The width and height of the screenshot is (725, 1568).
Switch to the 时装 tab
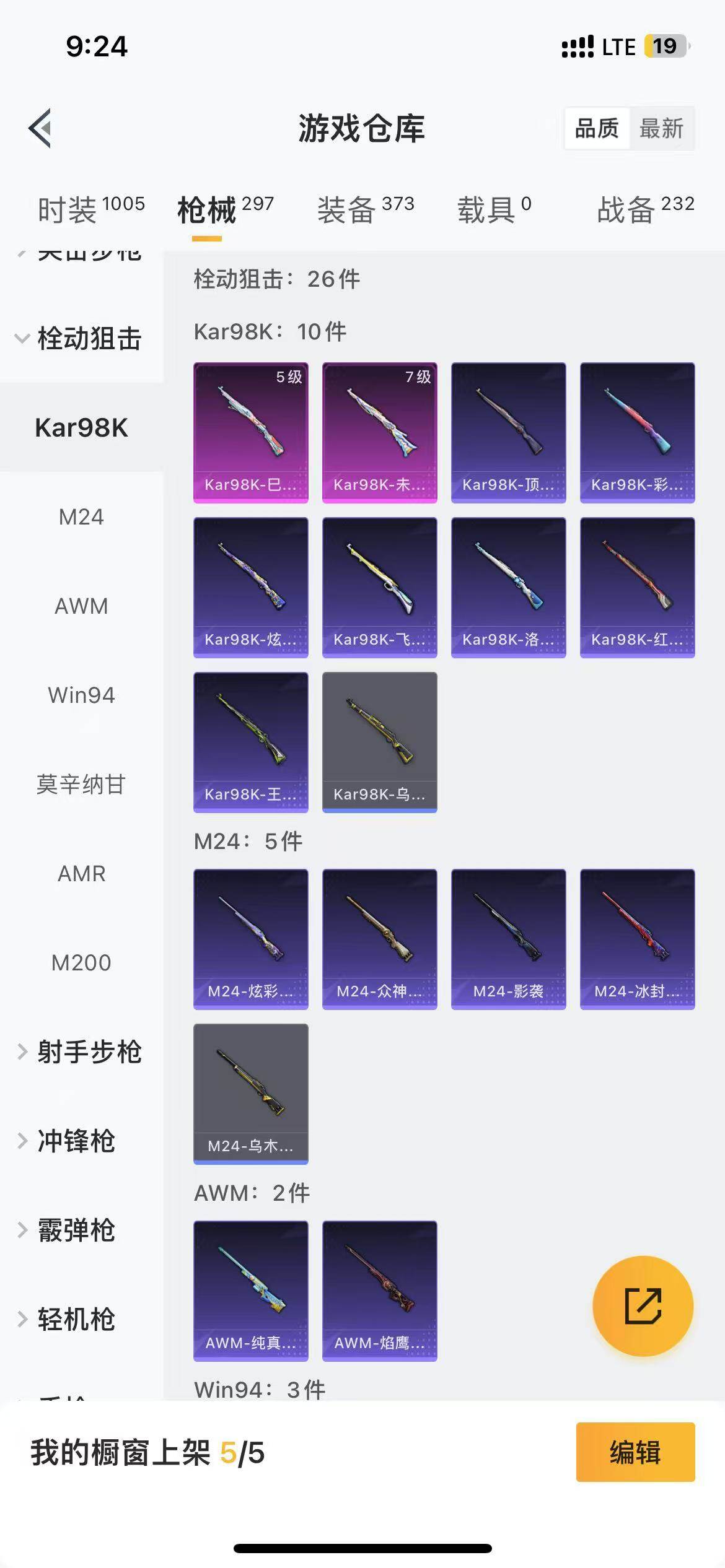[x=90, y=209]
